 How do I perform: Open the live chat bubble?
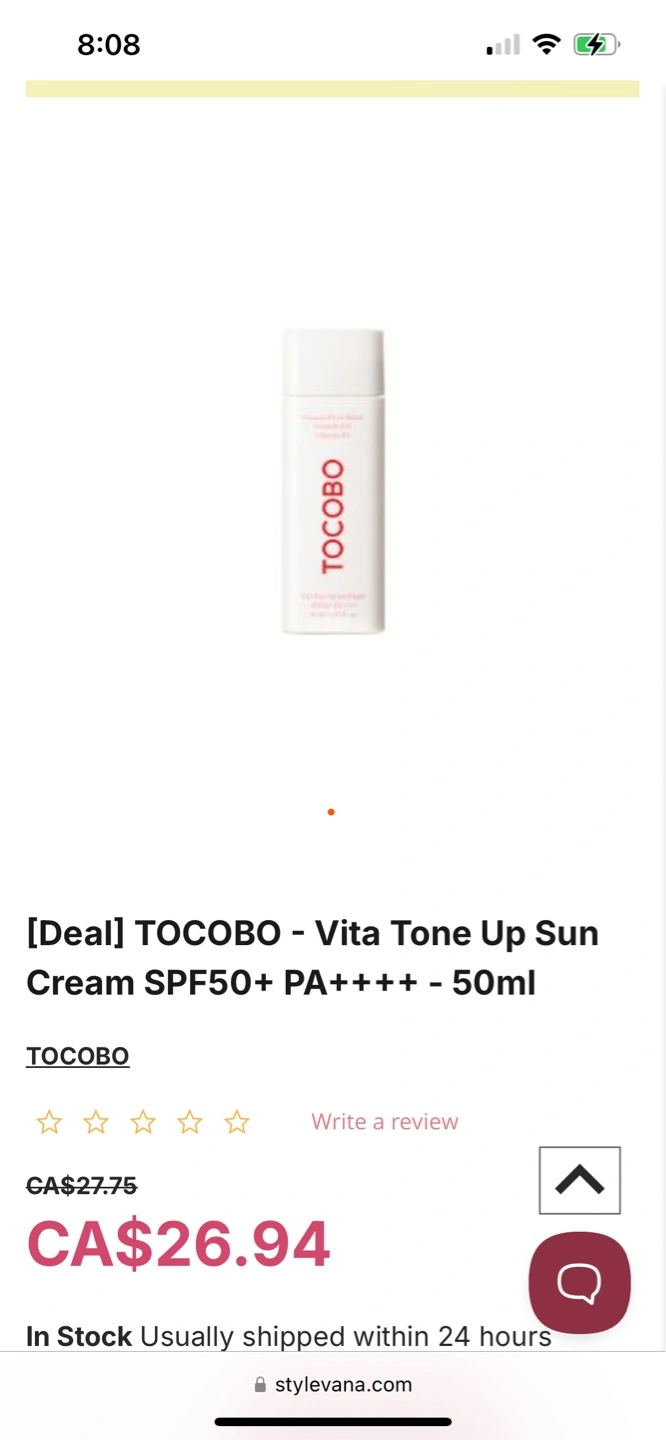(580, 1283)
